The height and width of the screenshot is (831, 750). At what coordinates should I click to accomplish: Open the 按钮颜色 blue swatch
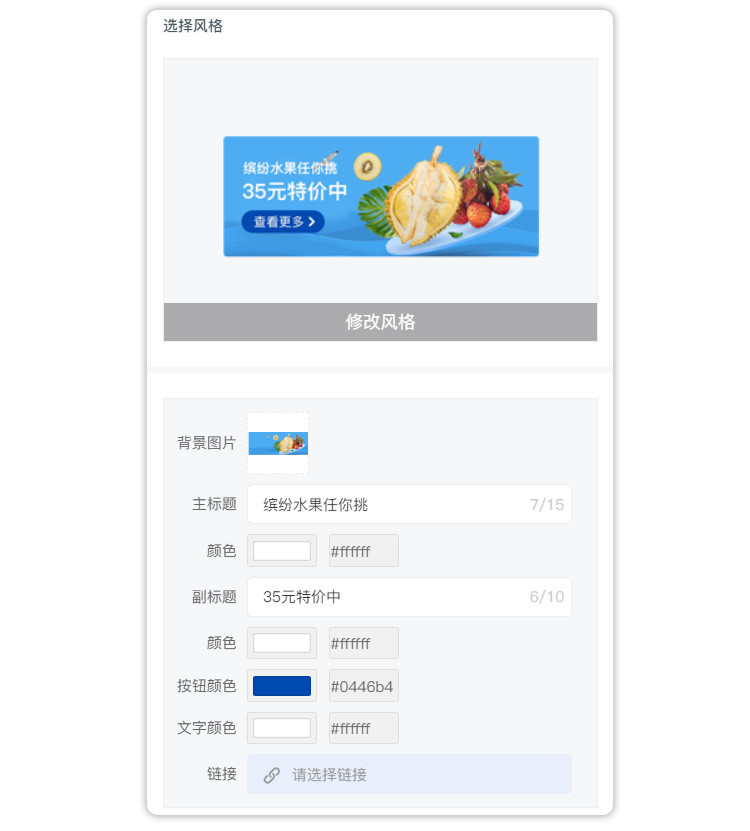282,686
